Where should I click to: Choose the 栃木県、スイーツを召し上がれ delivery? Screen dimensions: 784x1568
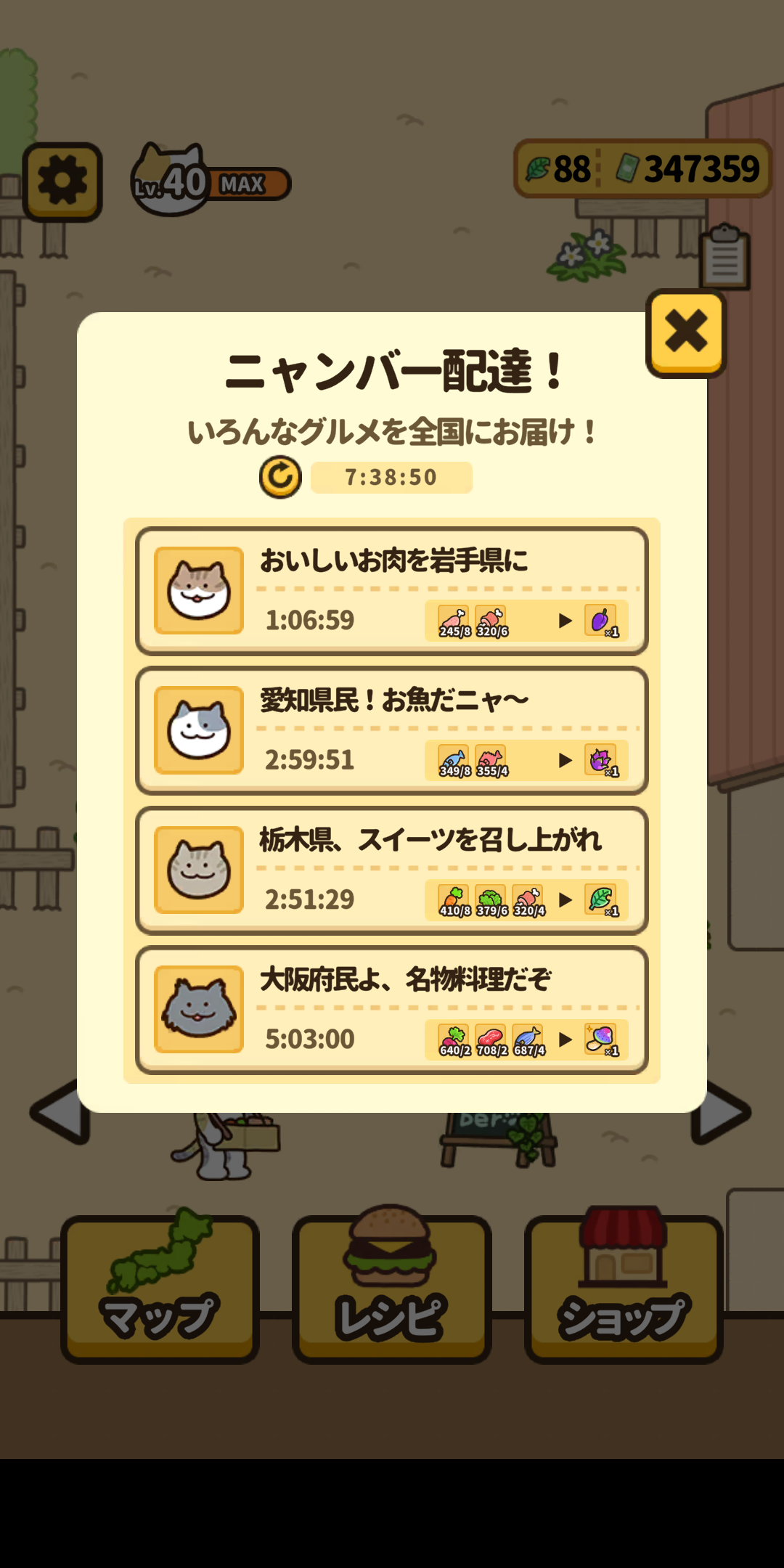point(392,870)
